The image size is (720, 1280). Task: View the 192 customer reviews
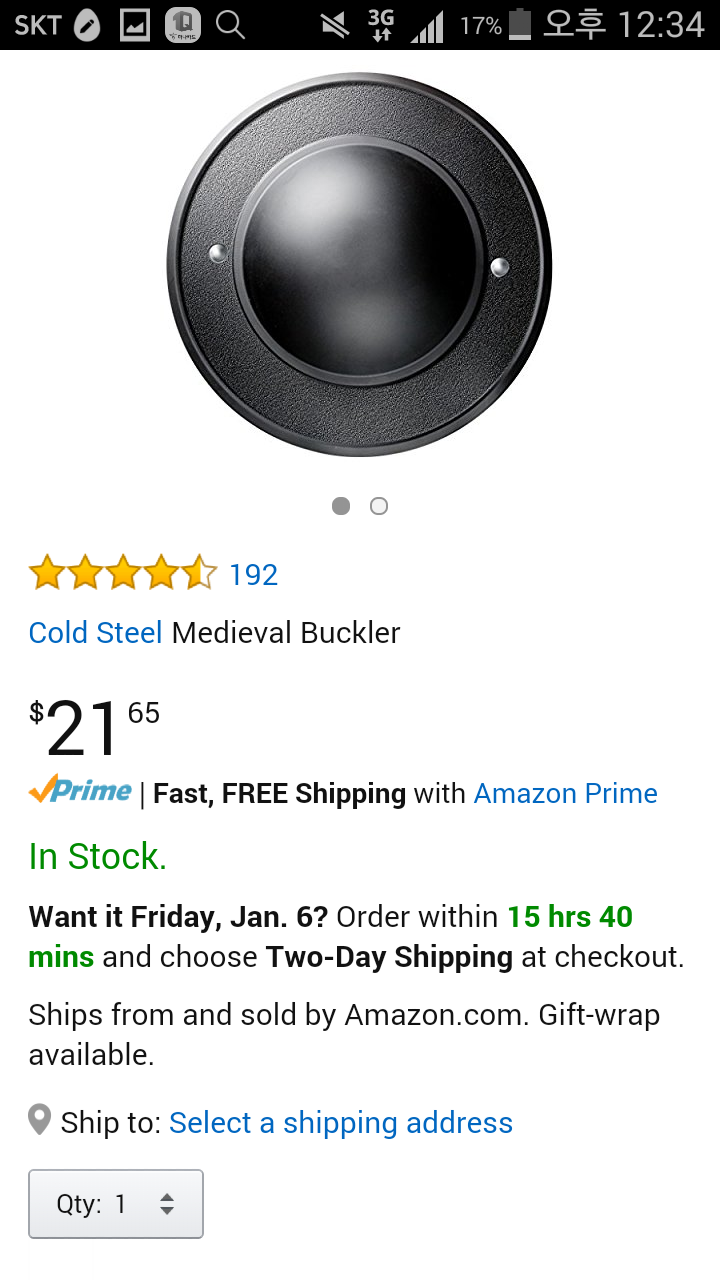pos(253,575)
